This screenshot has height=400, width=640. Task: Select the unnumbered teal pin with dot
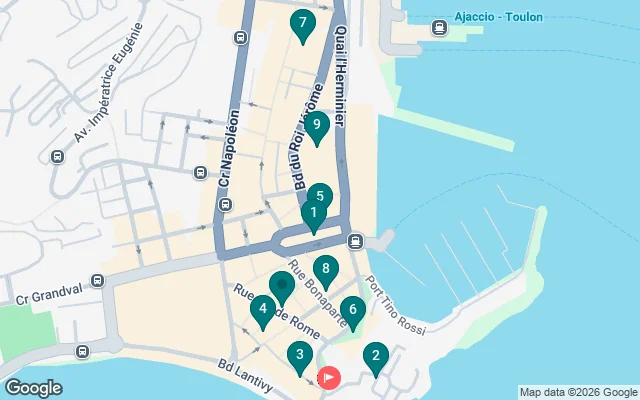[281, 286]
